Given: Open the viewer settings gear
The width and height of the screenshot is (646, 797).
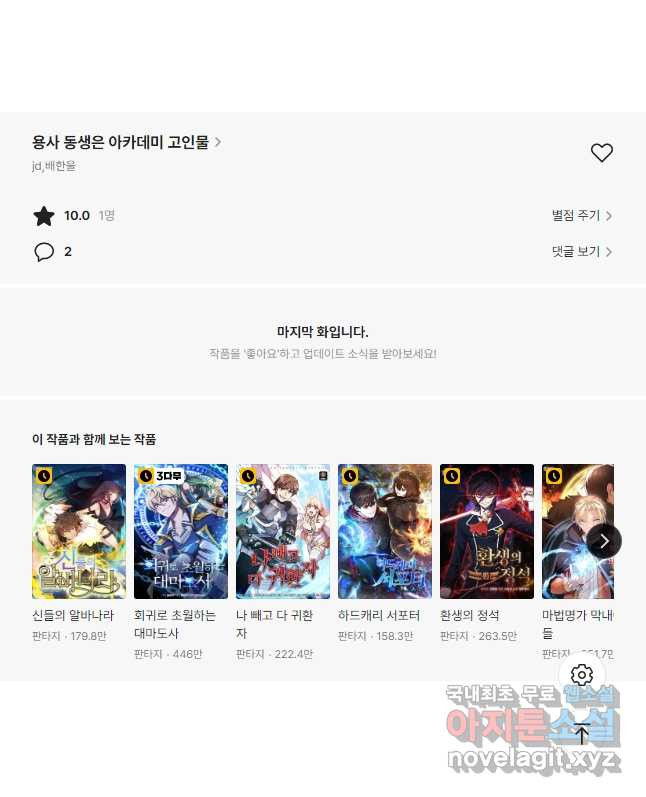Looking at the screenshot, I should pos(582,675).
